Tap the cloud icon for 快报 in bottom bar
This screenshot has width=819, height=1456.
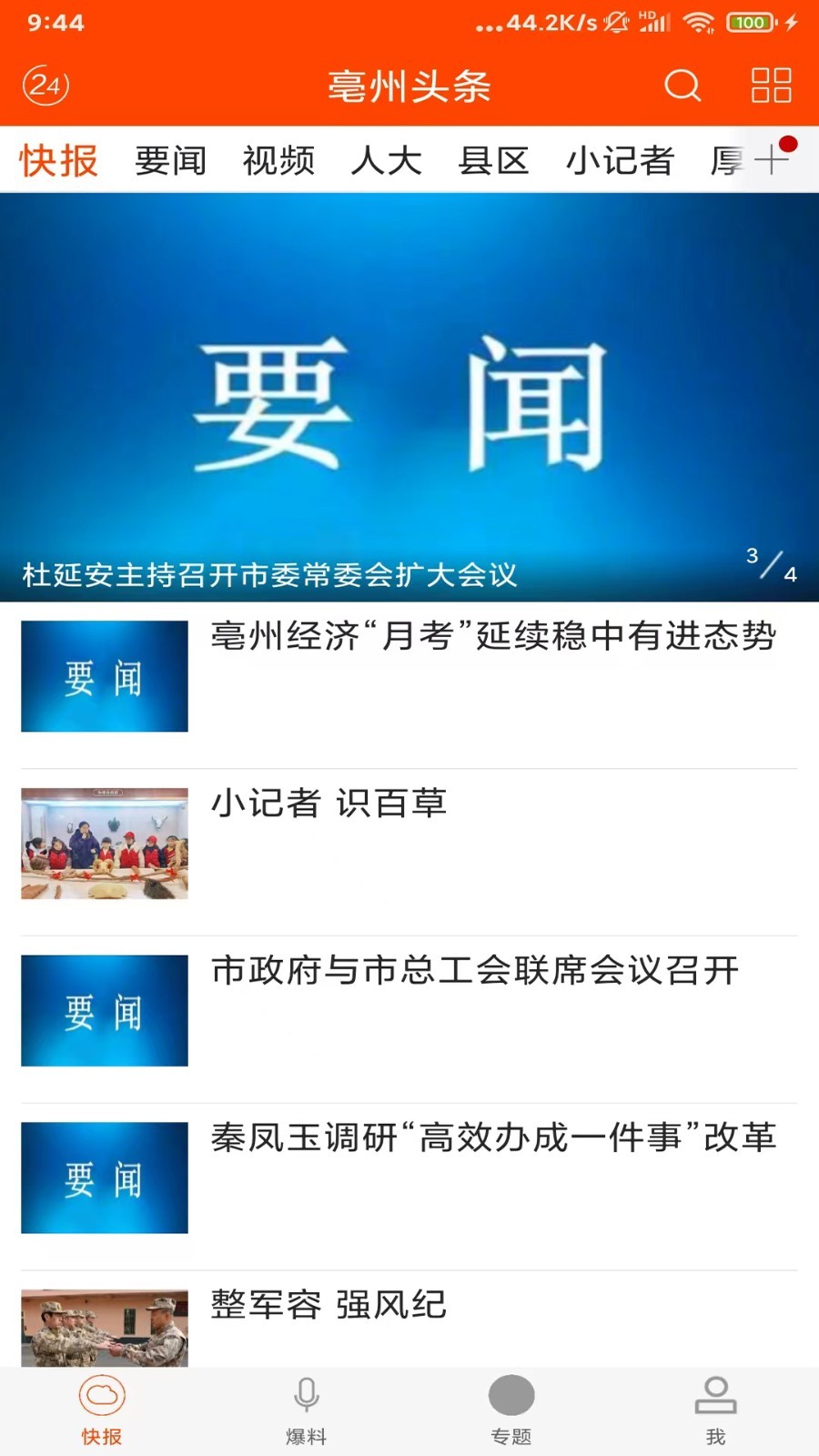[103, 1395]
